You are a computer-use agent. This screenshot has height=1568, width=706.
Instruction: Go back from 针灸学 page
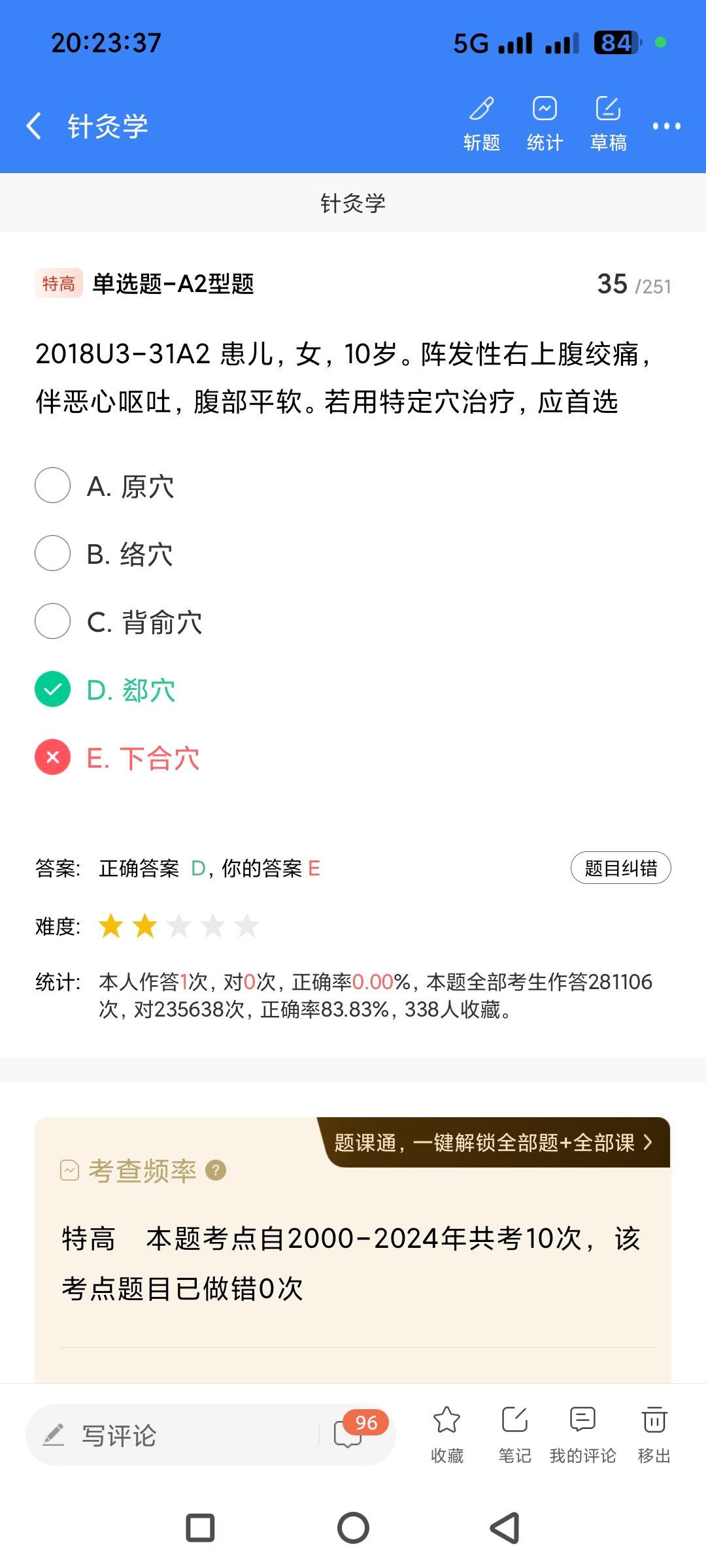click(34, 125)
